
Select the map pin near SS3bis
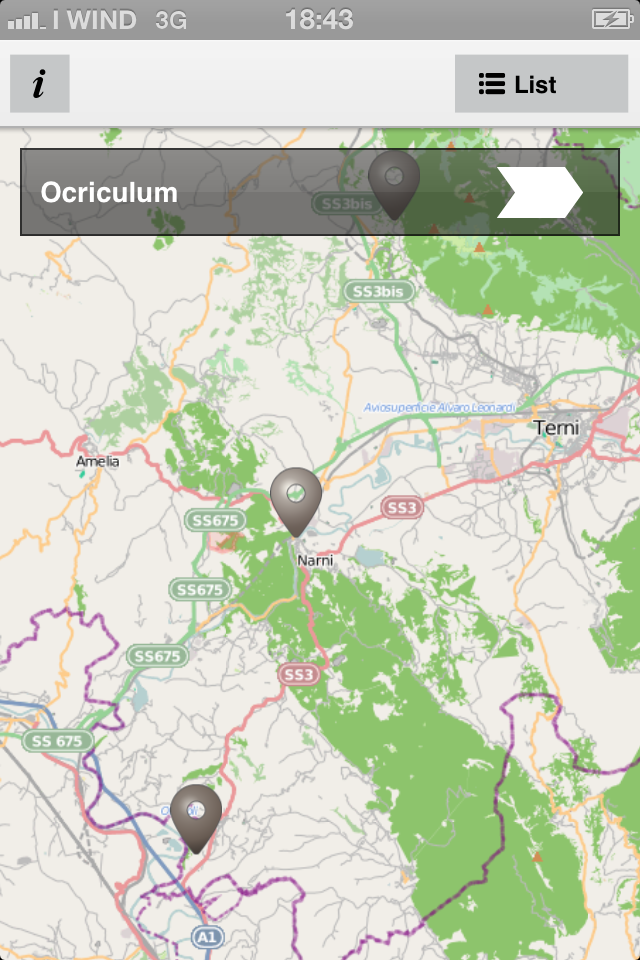[394, 181]
